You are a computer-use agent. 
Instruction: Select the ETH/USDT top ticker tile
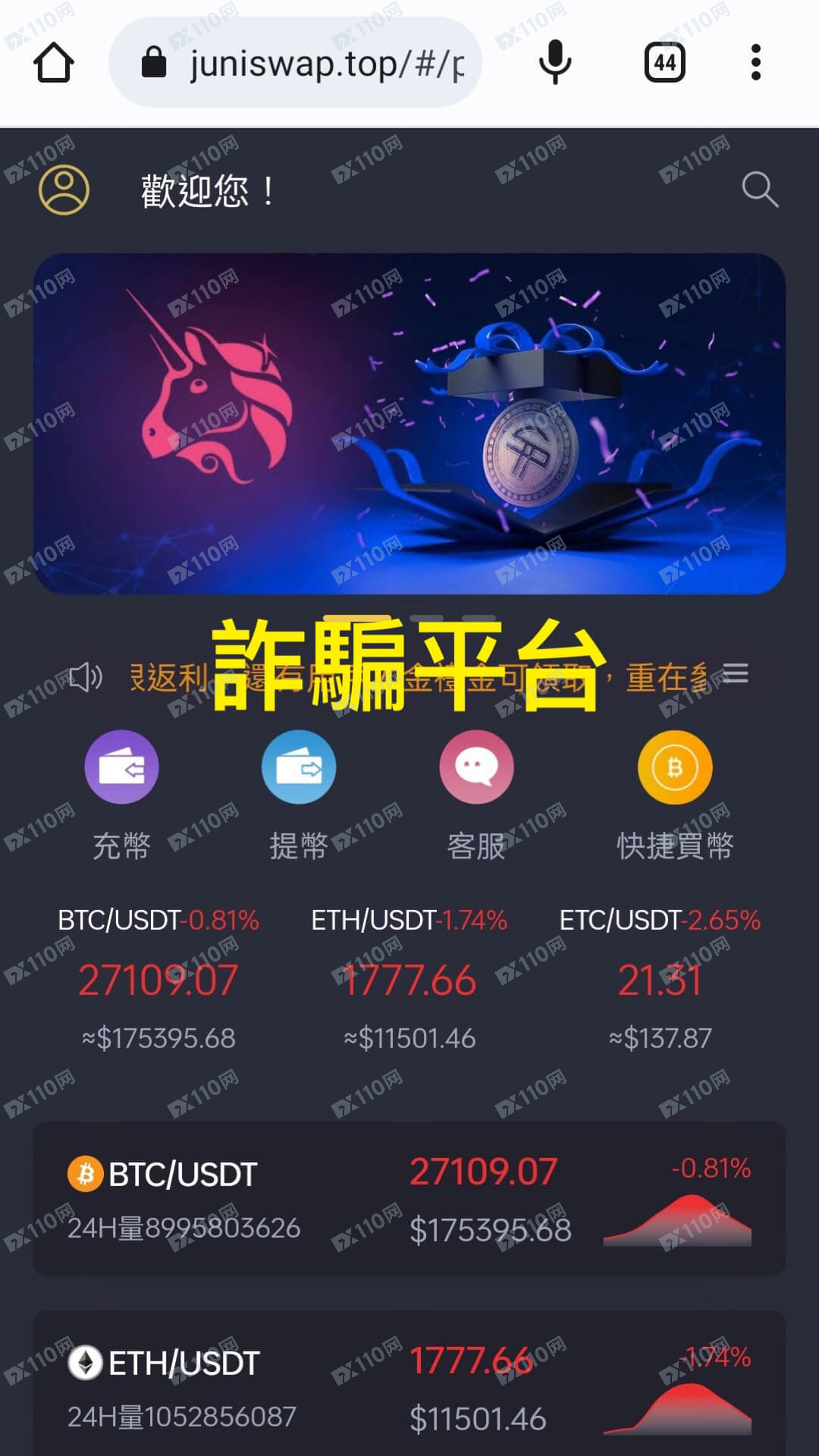[409, 978]
